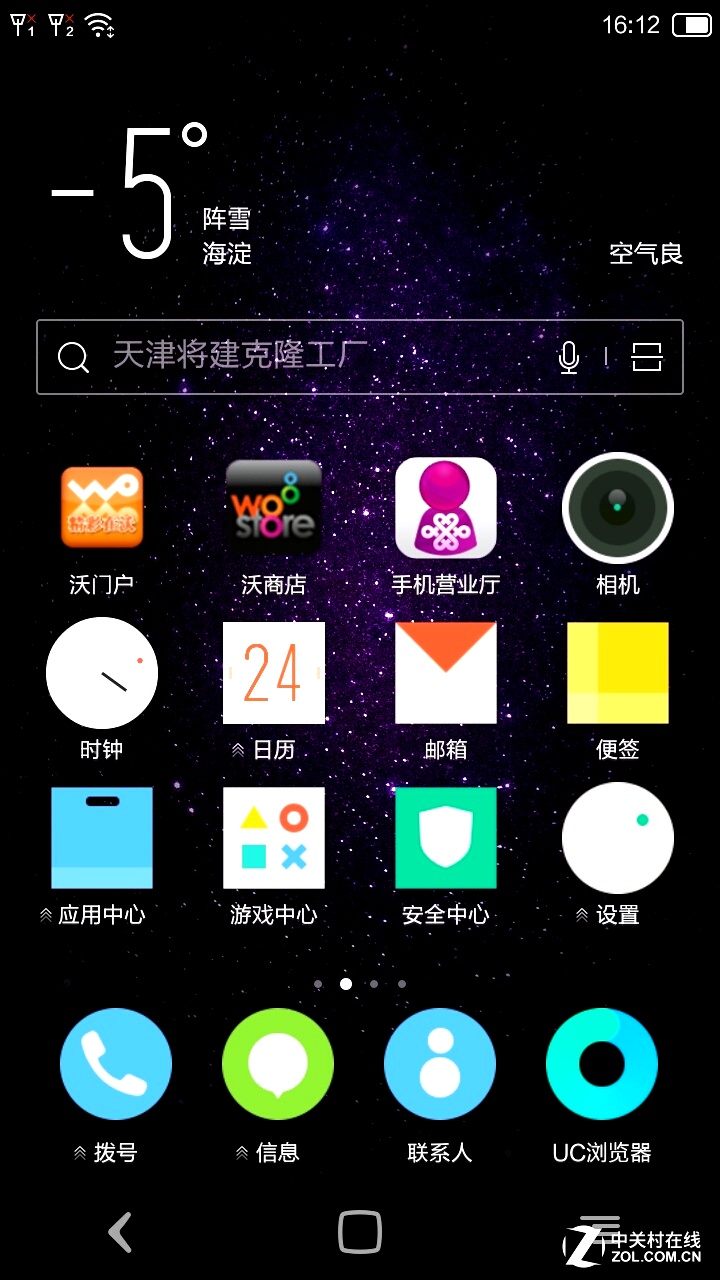Launch UC浏览器 browser
Screen dimensions: 720x1280
pos(602,1064)
